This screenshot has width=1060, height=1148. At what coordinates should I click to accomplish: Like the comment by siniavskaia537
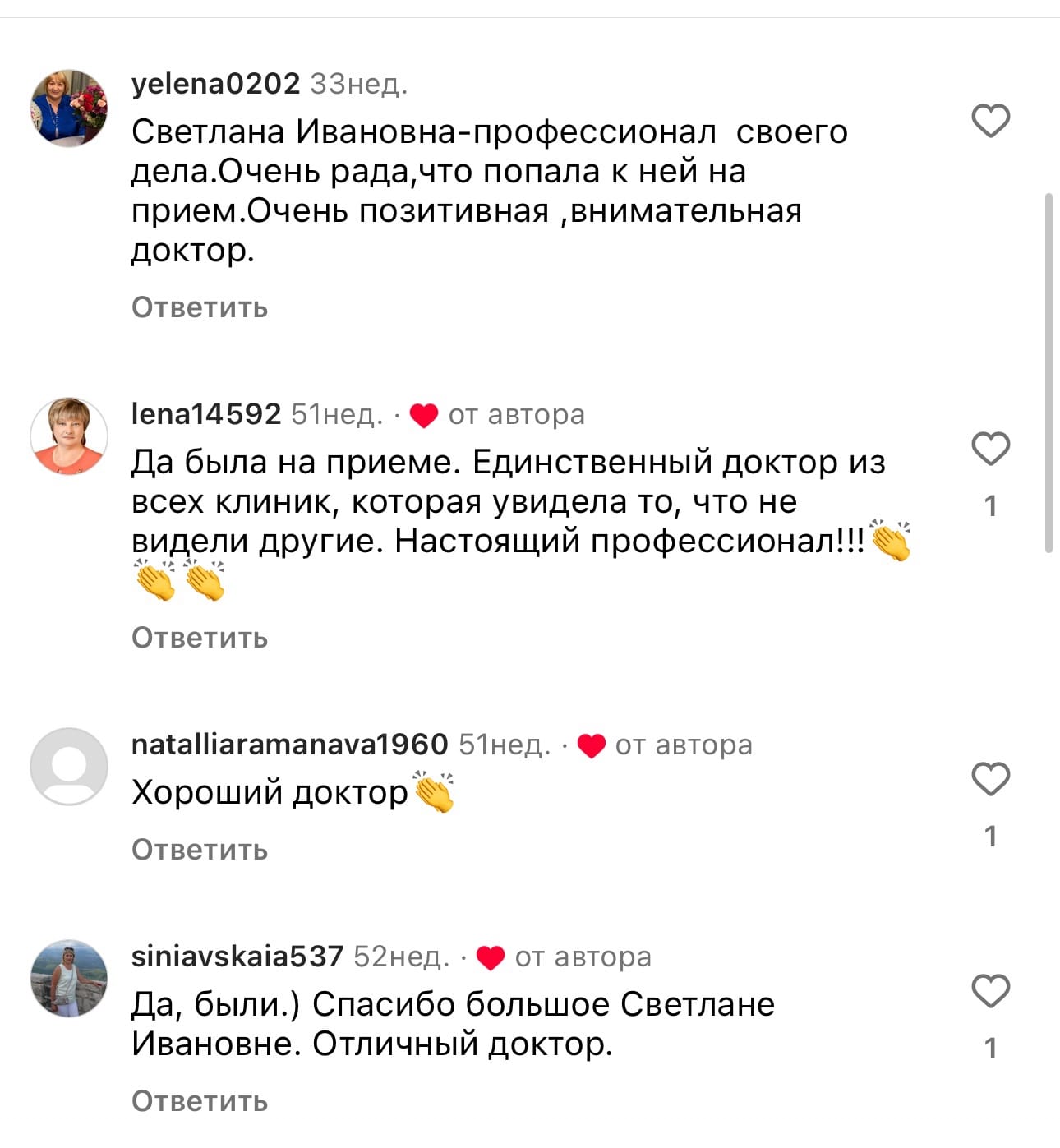(990, 990)
